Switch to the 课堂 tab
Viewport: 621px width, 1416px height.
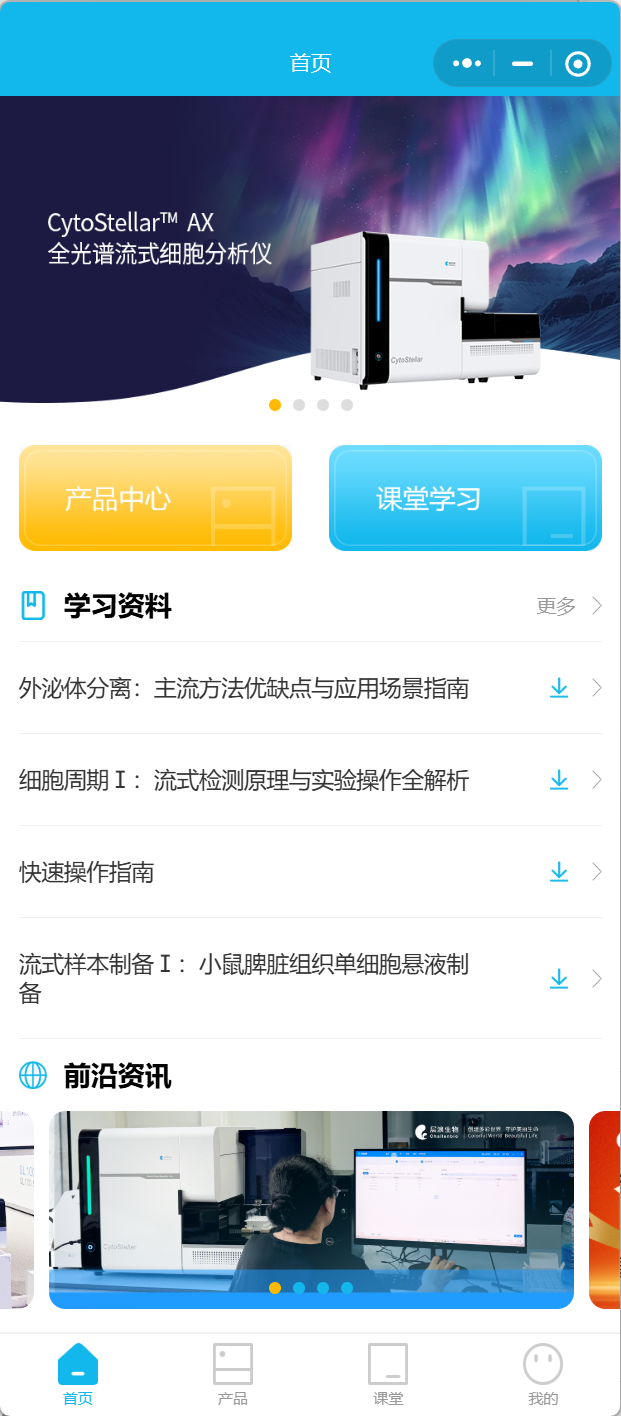point(388,1374)
